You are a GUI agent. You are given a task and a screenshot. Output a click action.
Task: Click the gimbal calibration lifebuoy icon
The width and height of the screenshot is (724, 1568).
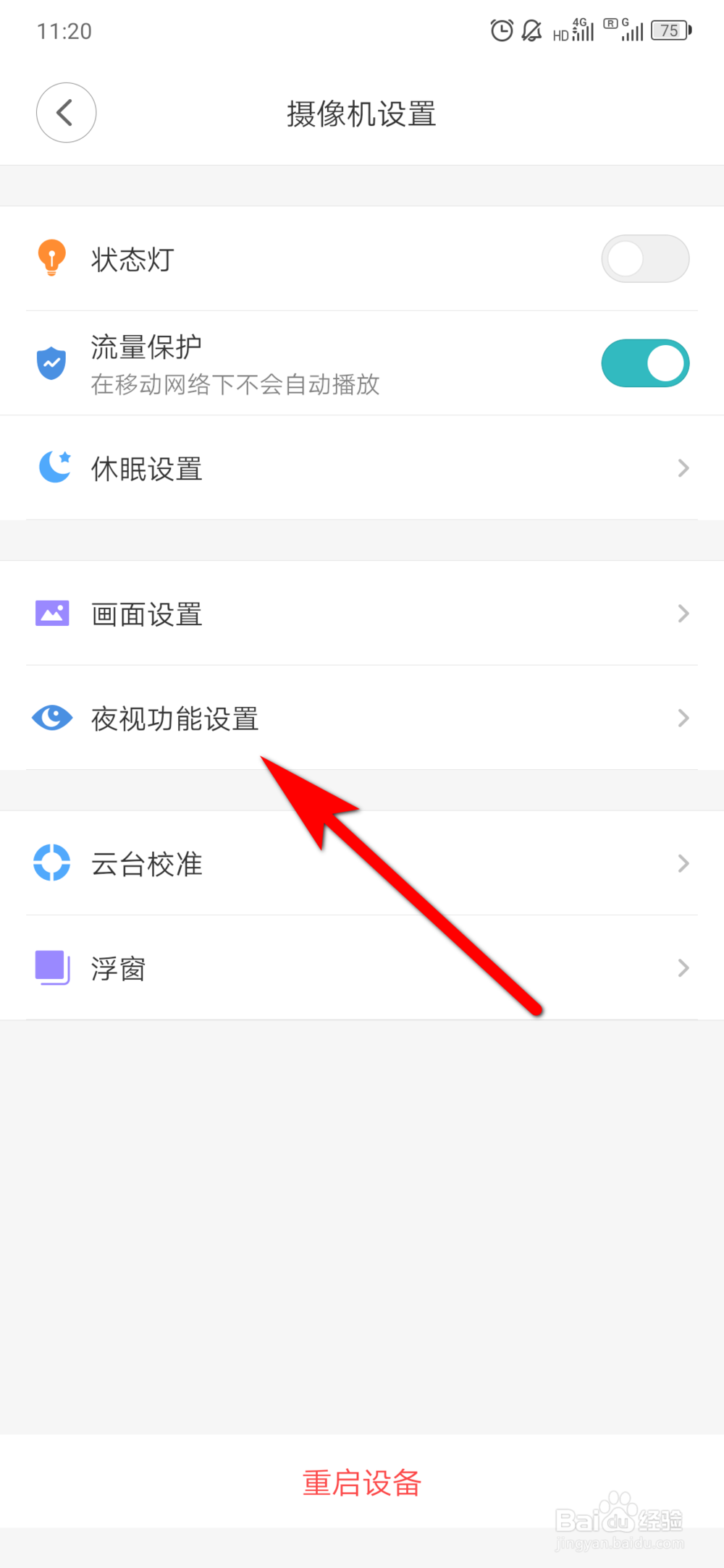(x=52, y=862)
